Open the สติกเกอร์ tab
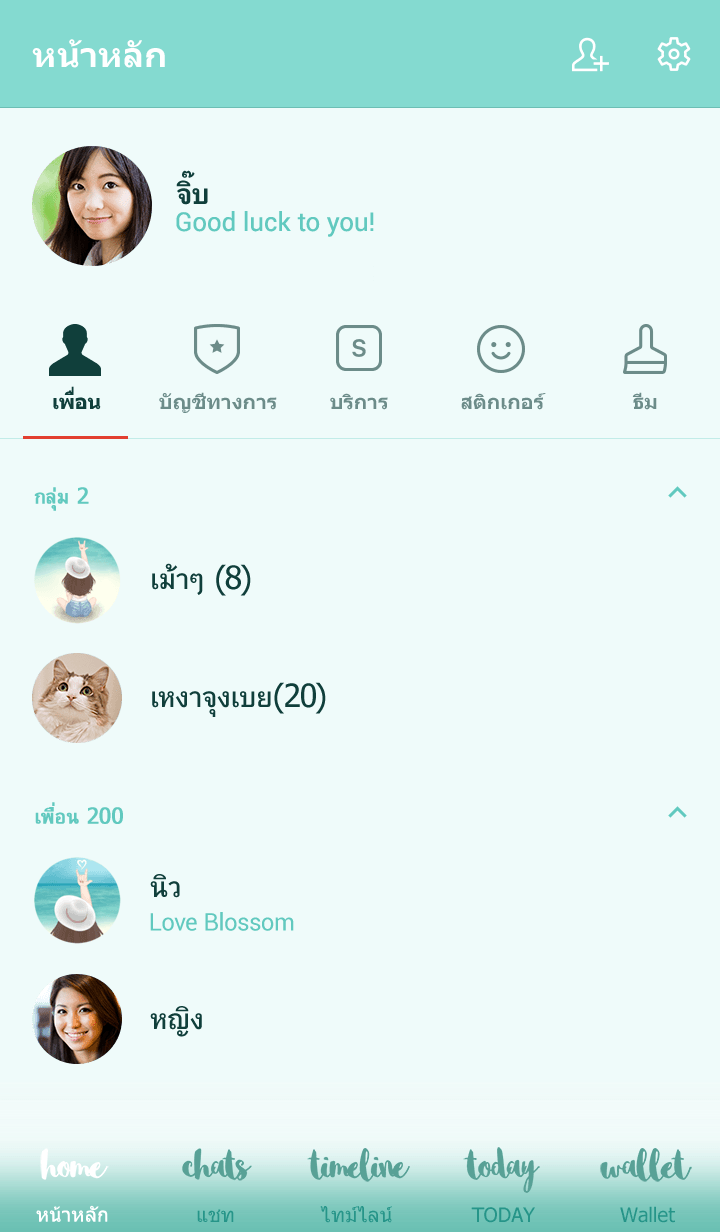720x1232 pixels. (501, 370)
